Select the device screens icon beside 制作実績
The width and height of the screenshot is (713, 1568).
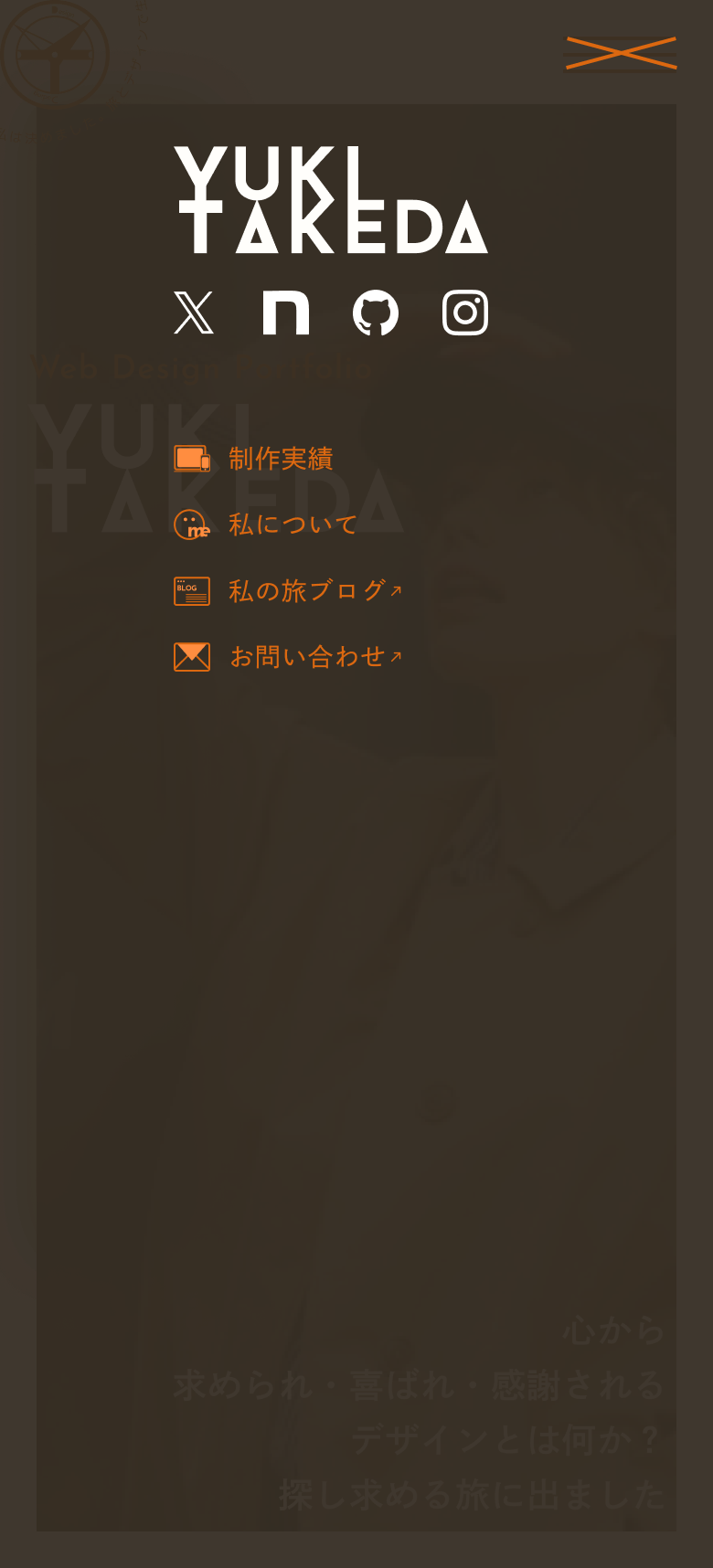[192, 458]
